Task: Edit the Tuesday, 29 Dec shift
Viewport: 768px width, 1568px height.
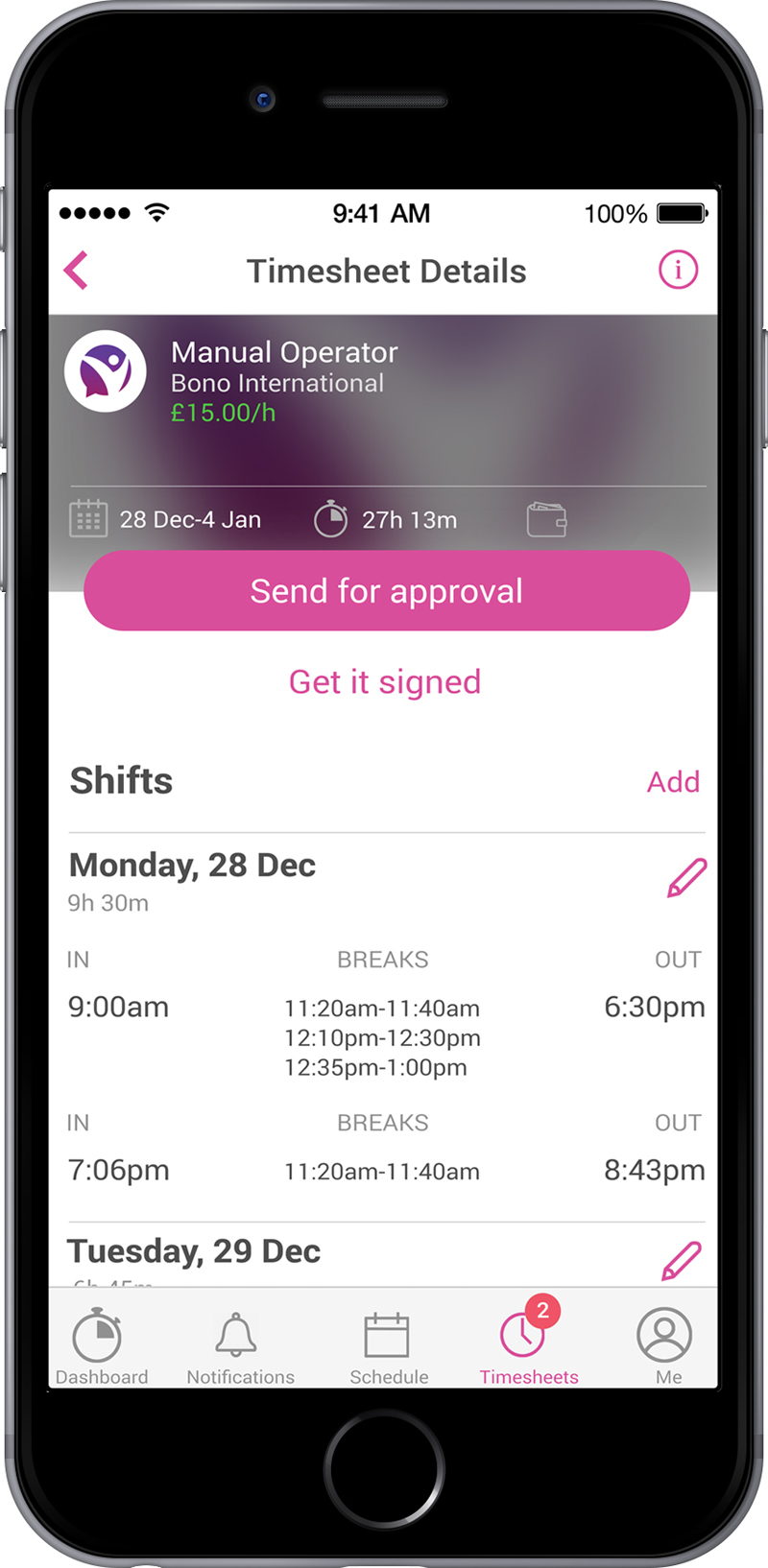Action: click(x=682, y=1260)
